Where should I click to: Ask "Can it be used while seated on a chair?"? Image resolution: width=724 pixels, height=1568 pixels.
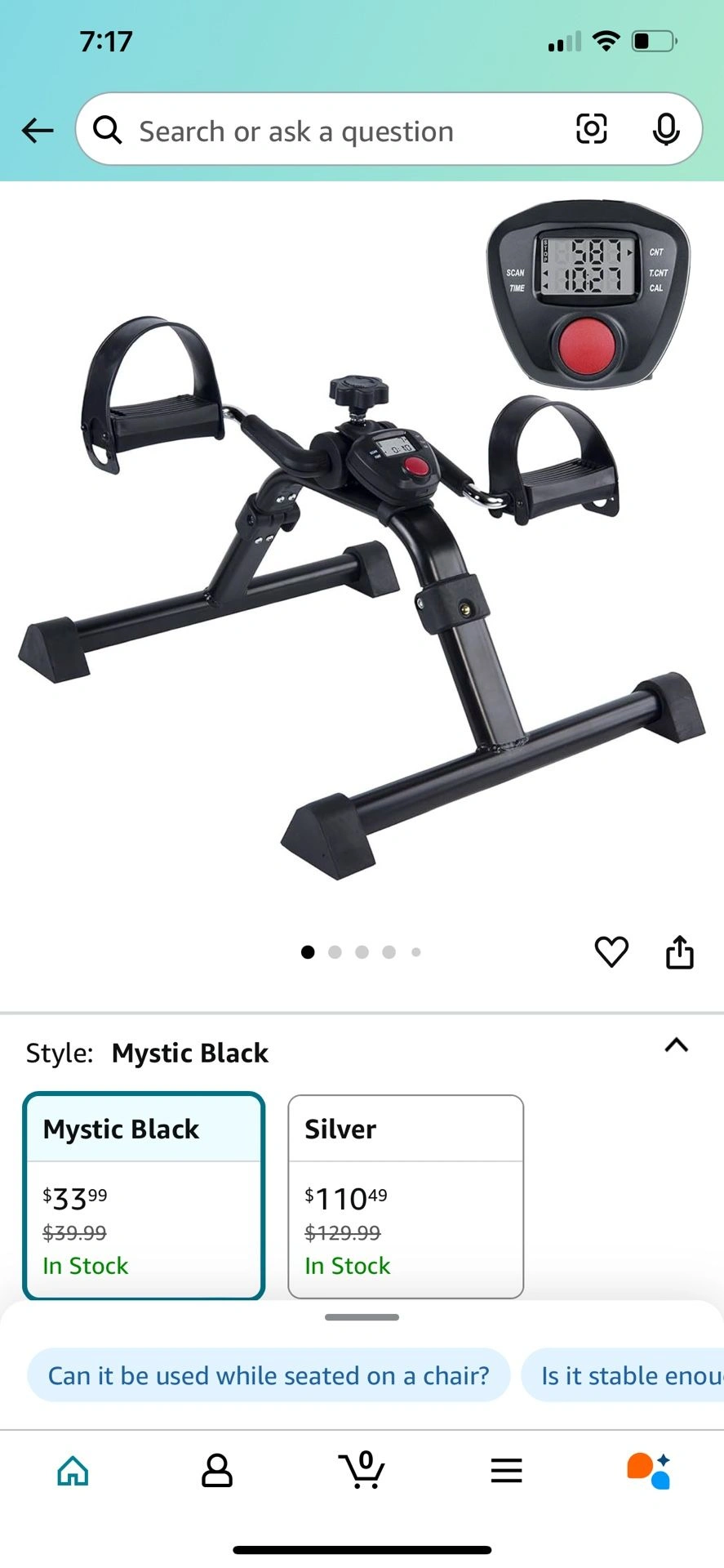(x=269, y=1375)
